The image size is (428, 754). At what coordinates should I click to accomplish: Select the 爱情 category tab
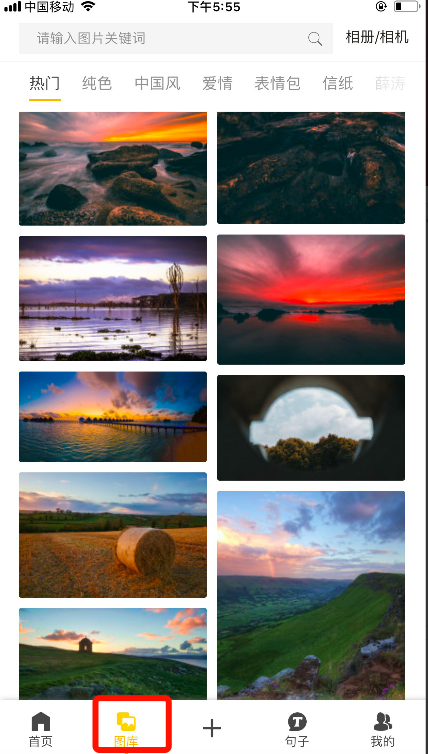[x=217, y=83]
